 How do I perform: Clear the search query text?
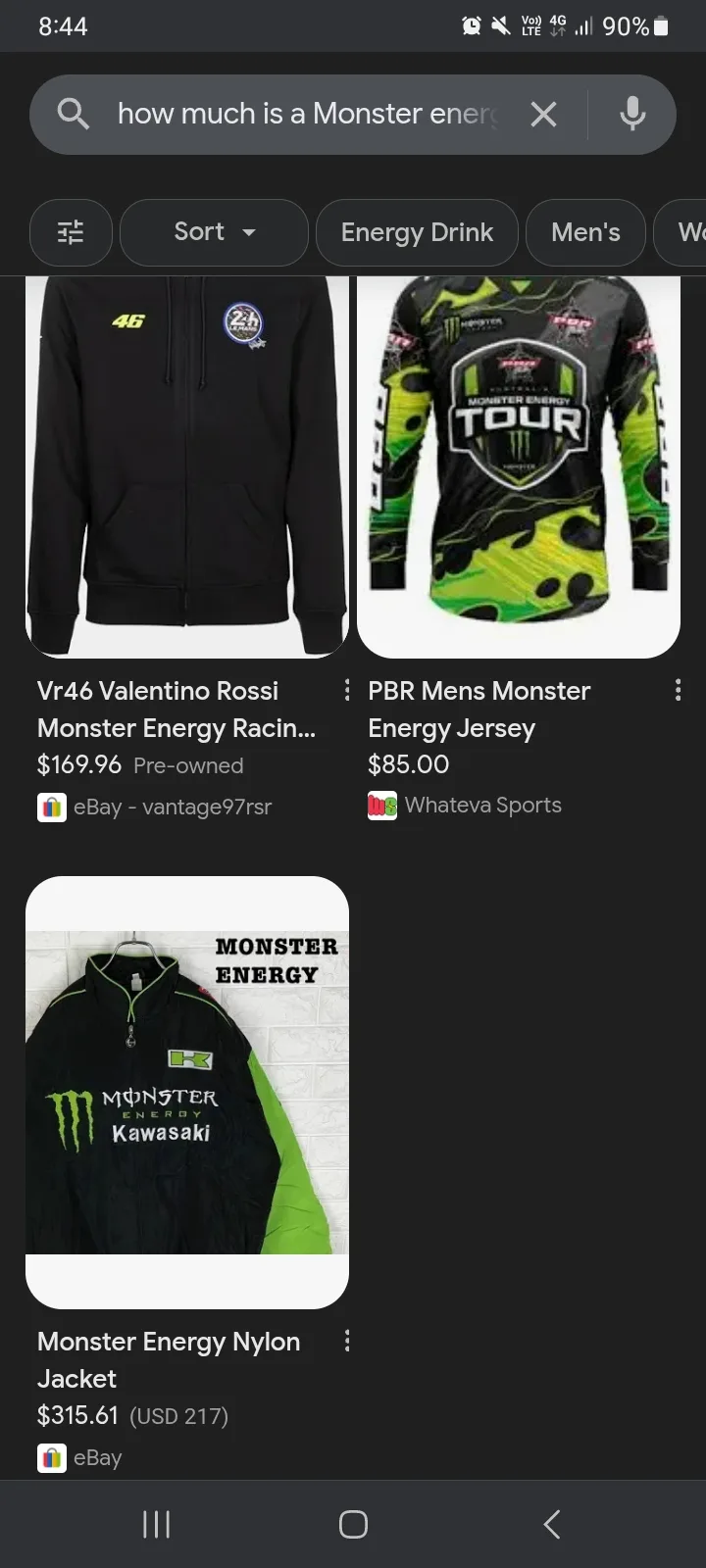click(543, 115)
